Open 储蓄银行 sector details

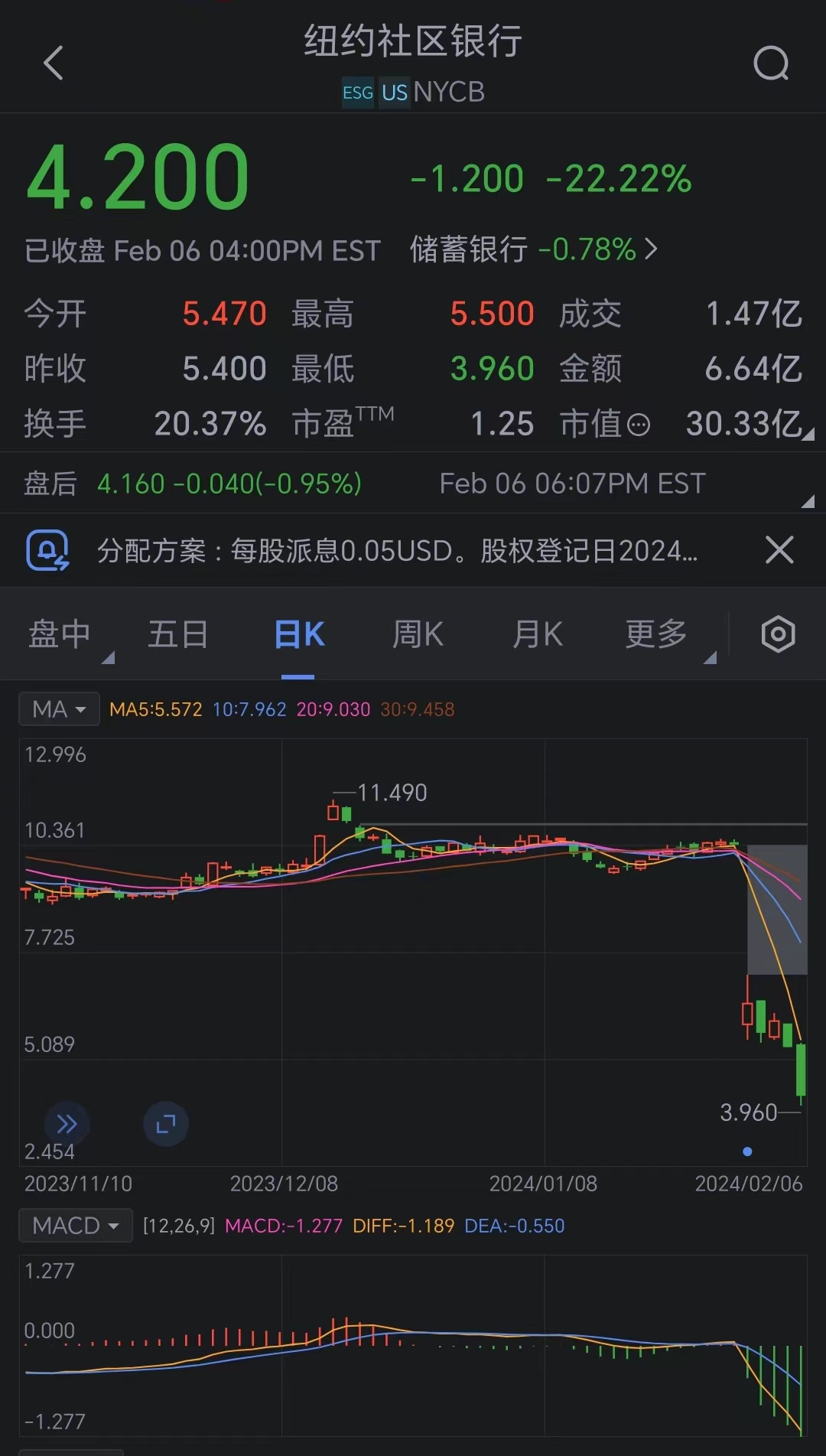533,249
